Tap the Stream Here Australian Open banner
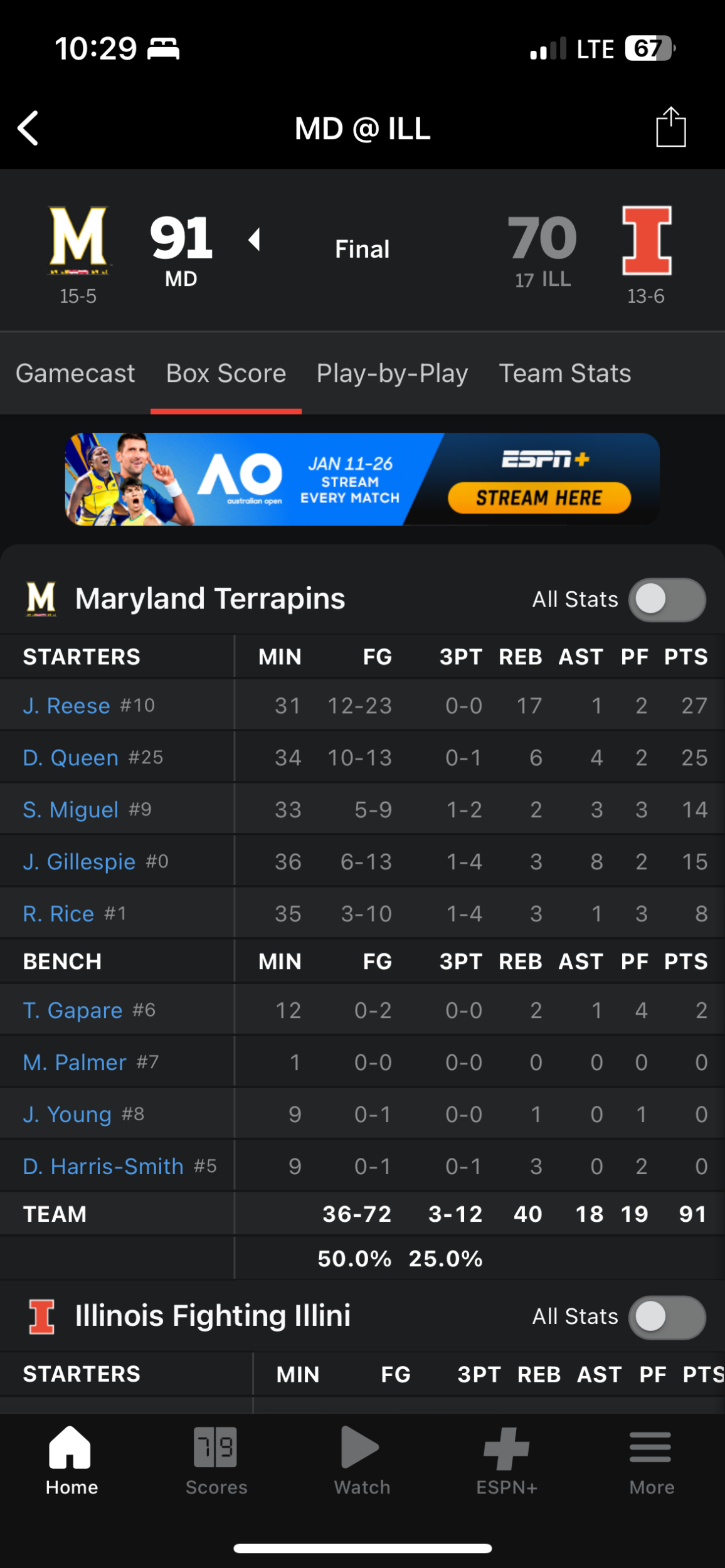 tap(539, 497)
